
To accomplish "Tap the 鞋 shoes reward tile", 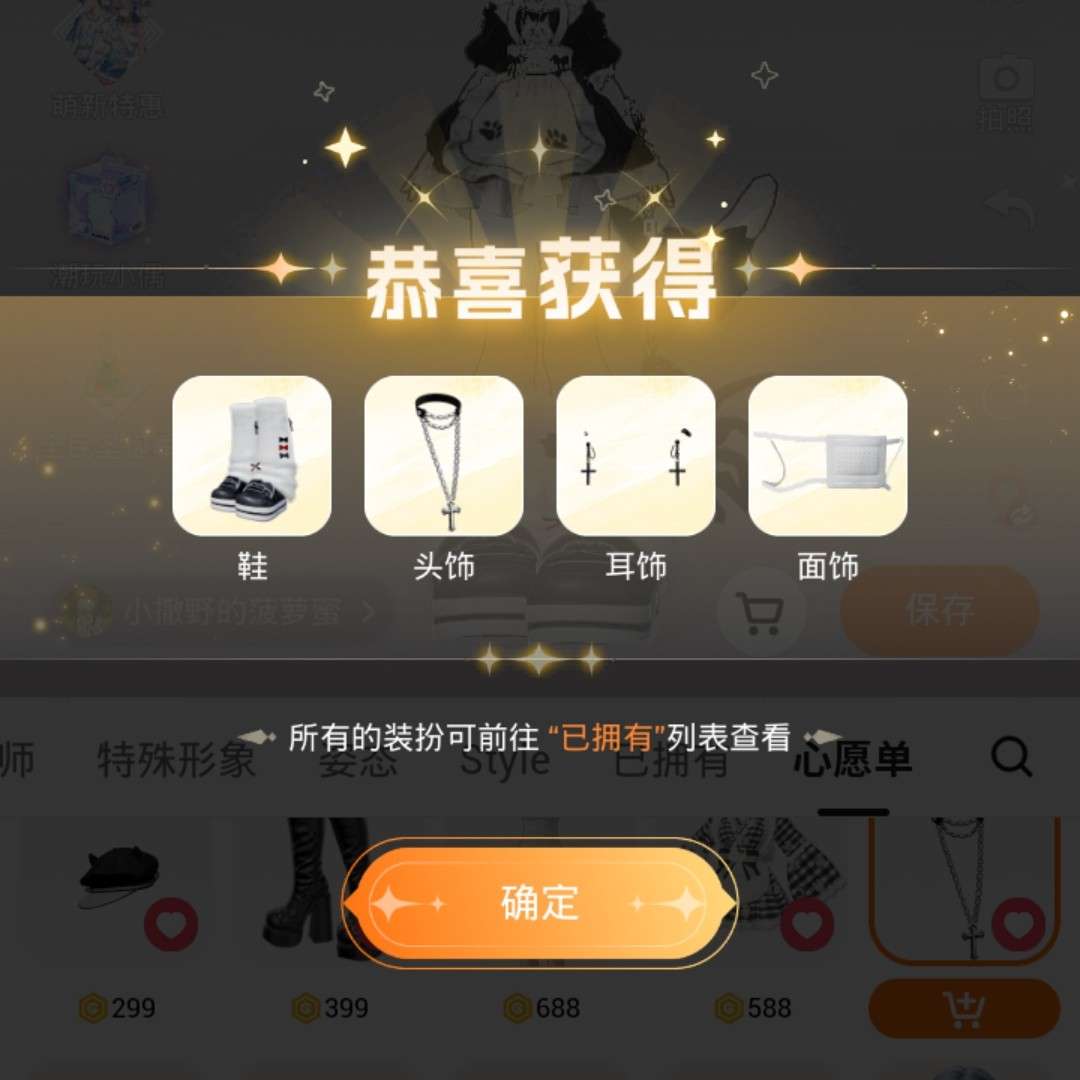I will [252, 456].
